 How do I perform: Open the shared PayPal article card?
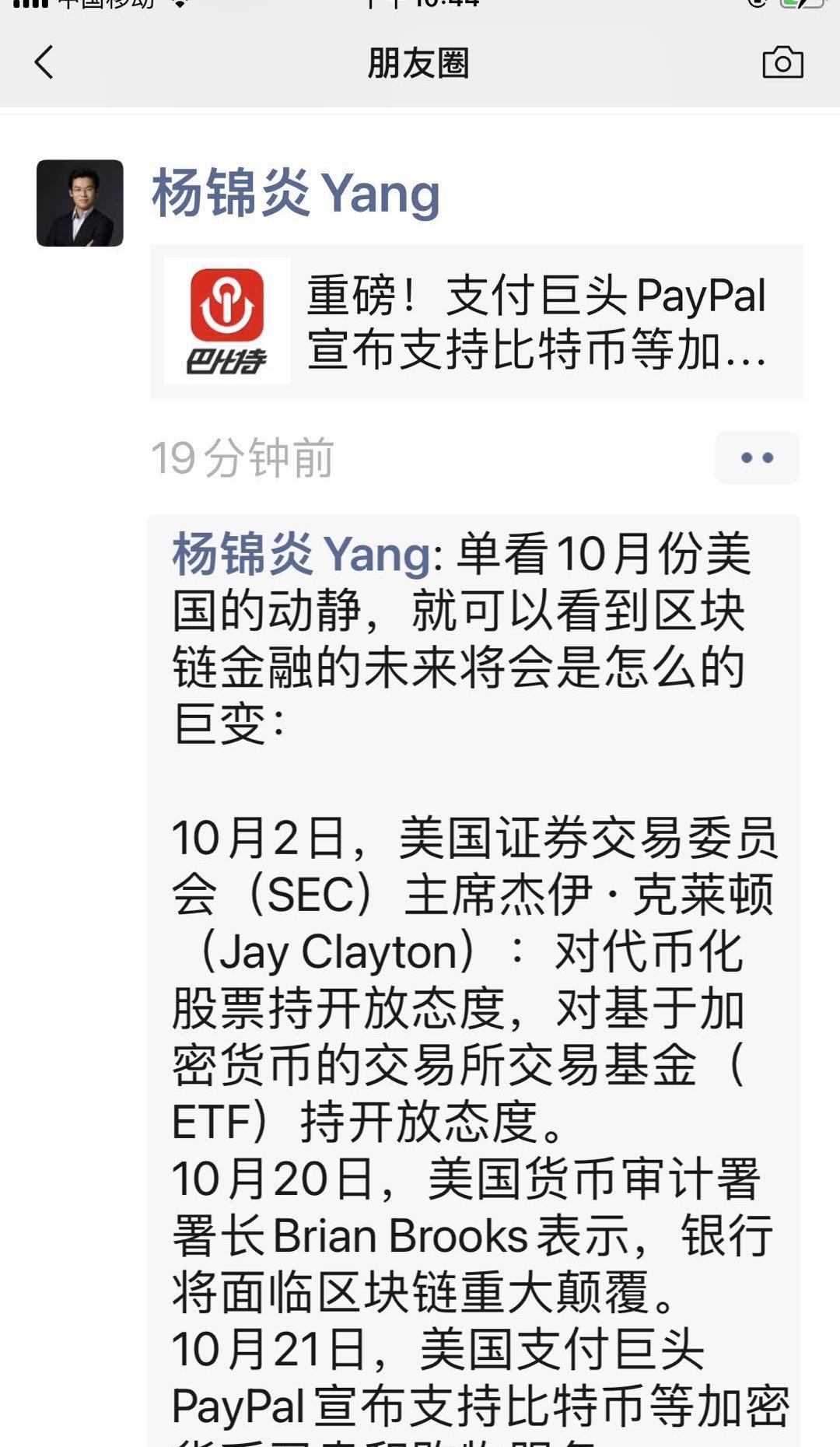pyautogui.click(x=476, y=321)
